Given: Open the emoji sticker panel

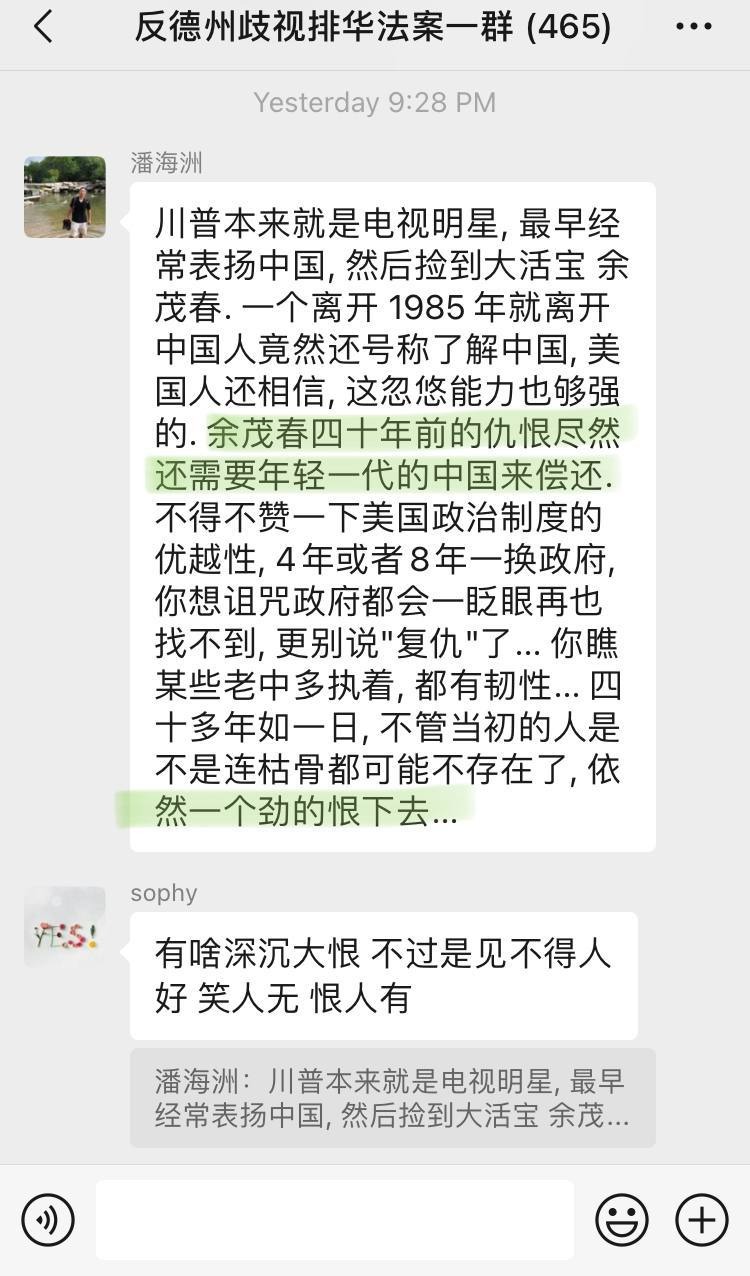Looking at the screenshot, I should 621,1220.
